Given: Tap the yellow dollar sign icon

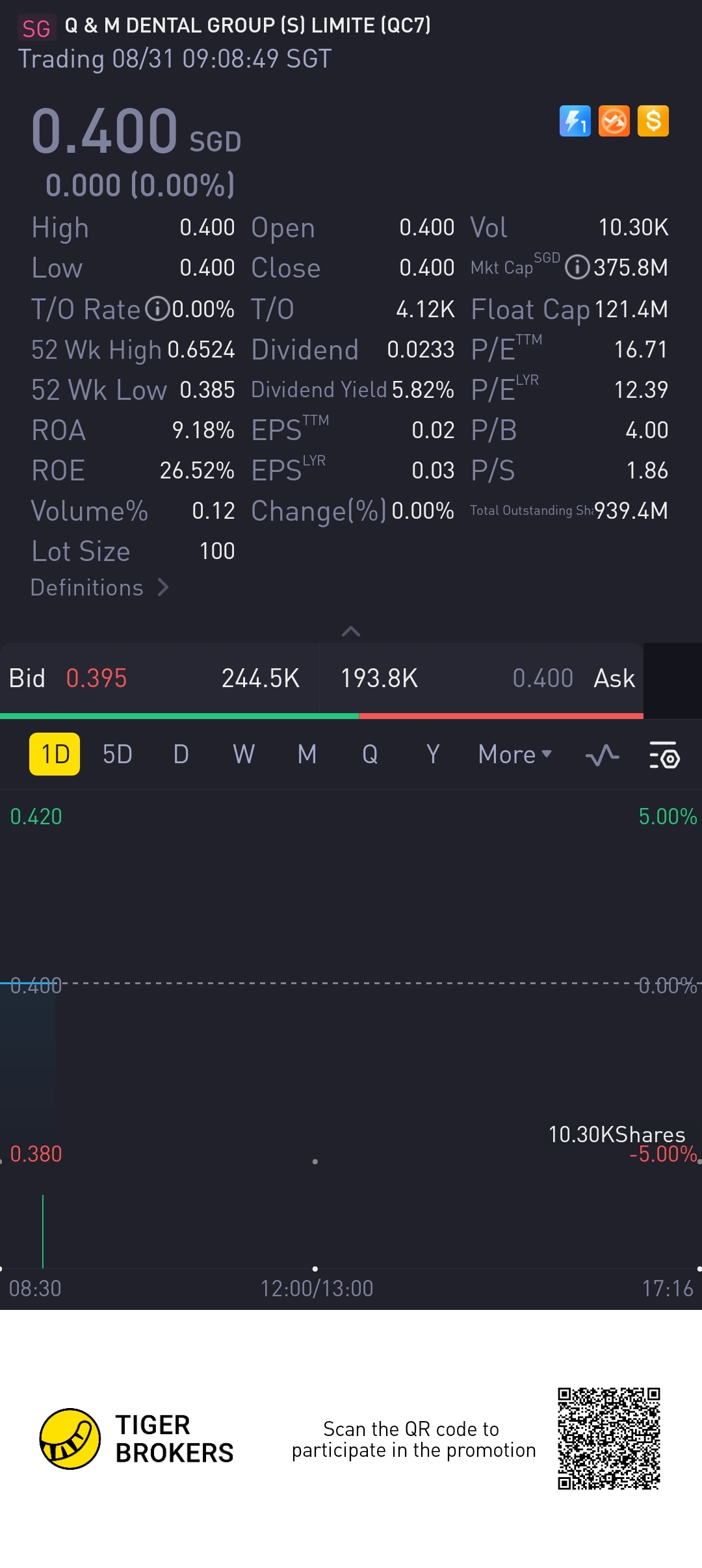Looking at the screenshot, I should 653,121.
